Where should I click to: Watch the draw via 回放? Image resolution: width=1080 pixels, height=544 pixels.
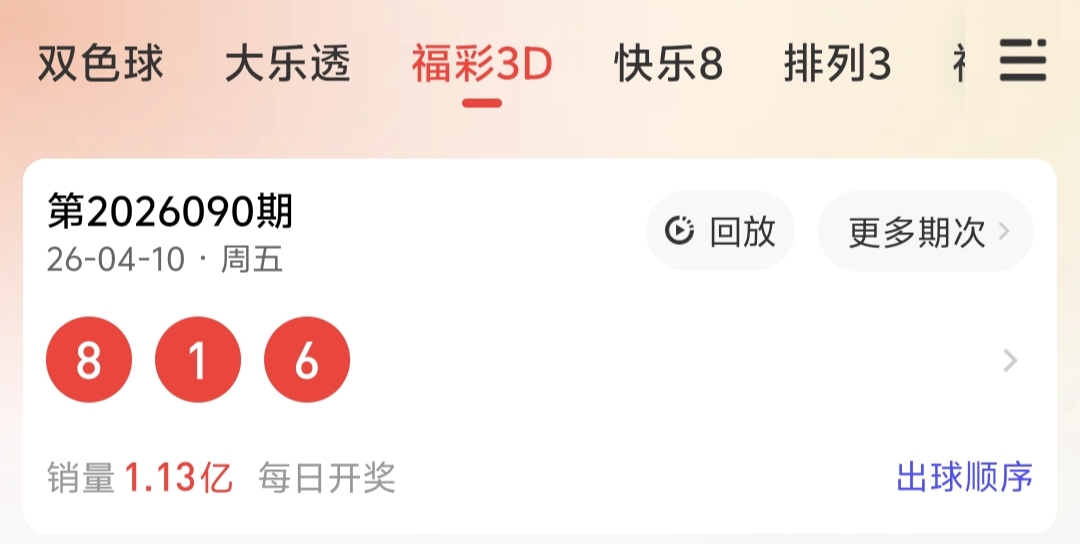(x=720, y=232)
